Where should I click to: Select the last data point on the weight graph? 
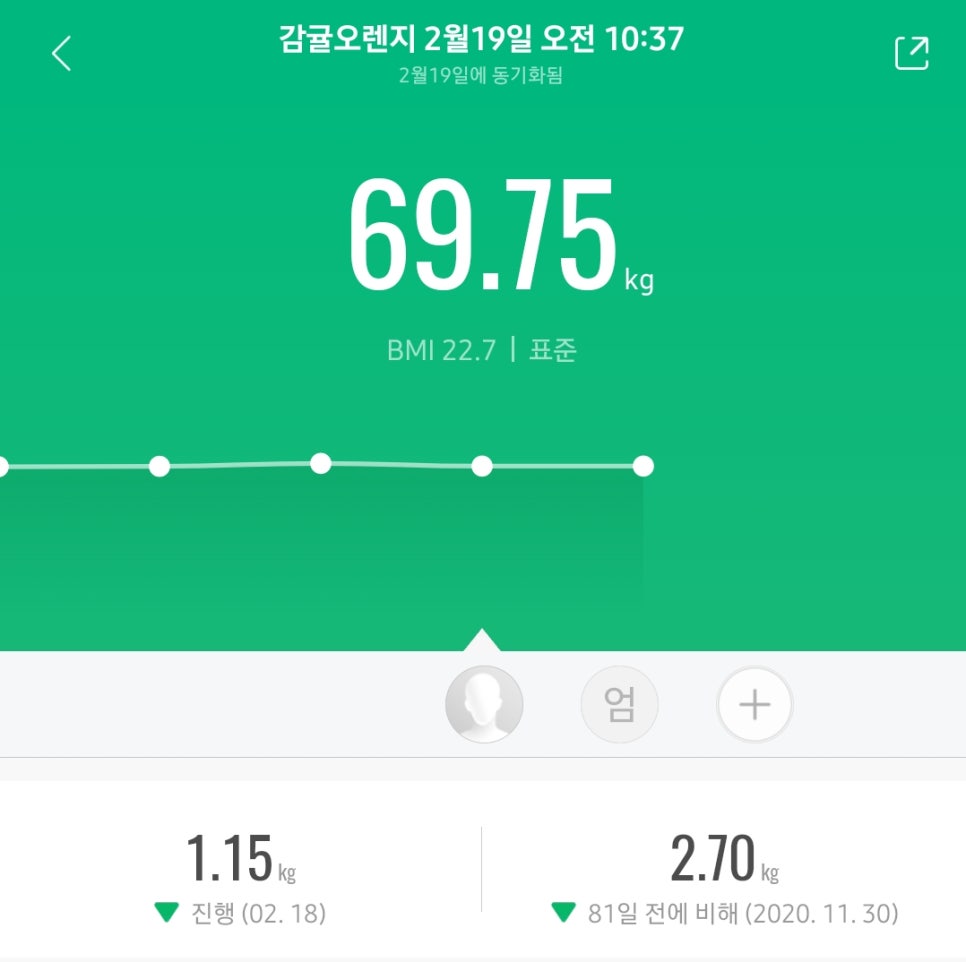[643, 466]
